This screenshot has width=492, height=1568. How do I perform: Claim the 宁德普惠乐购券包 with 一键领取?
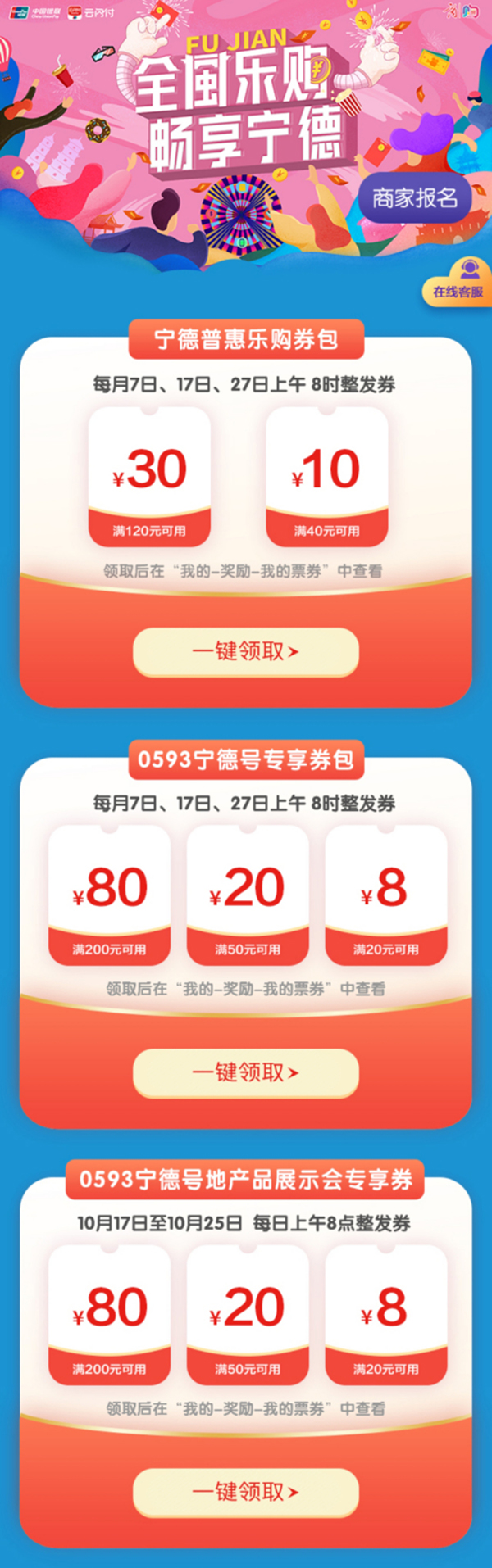coord(246,651)
